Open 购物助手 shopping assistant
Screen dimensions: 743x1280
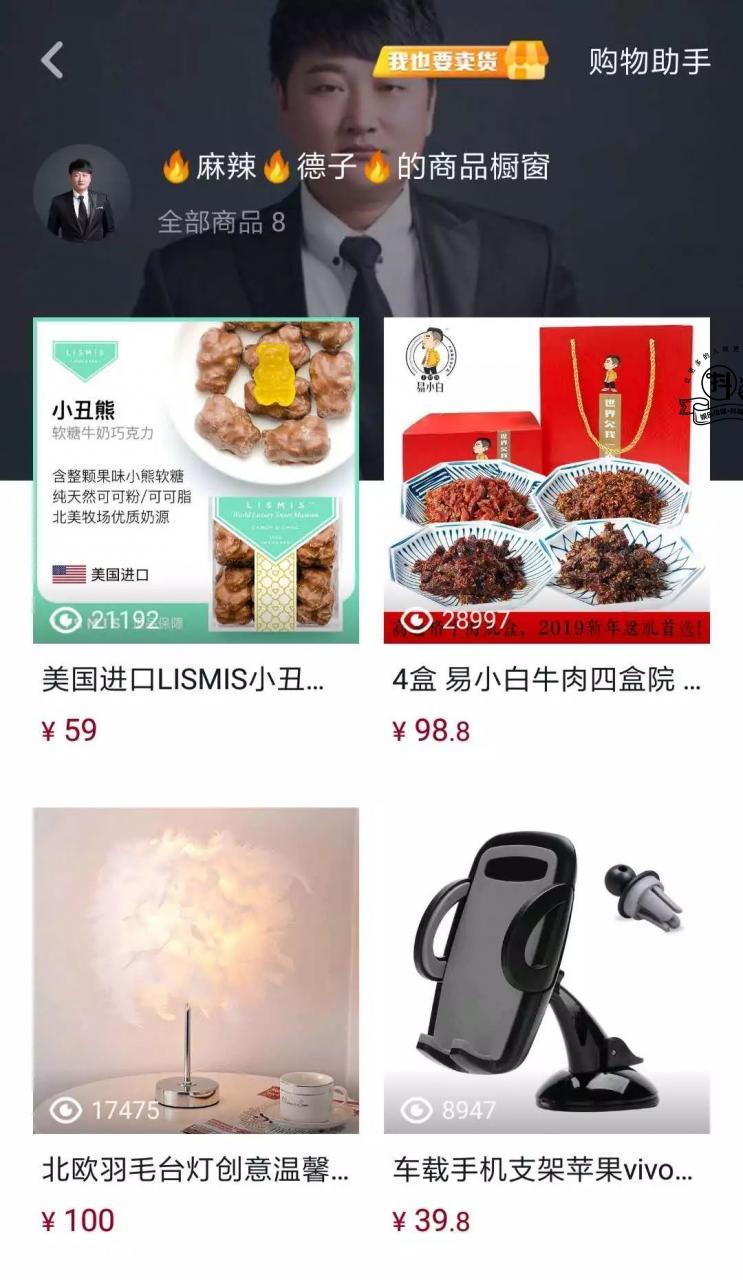coord(649,61)
